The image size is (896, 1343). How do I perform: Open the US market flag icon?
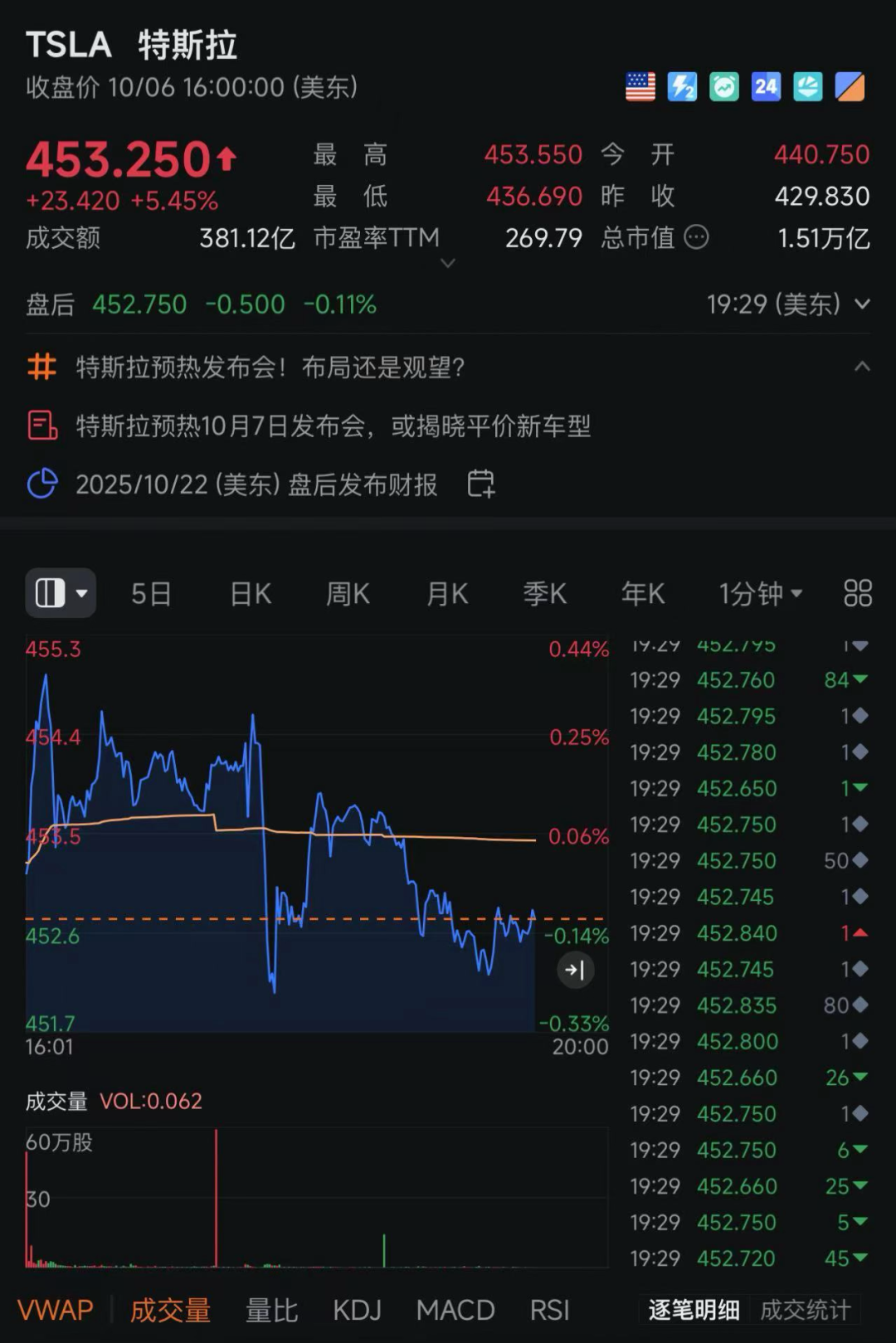click(640, 86)
